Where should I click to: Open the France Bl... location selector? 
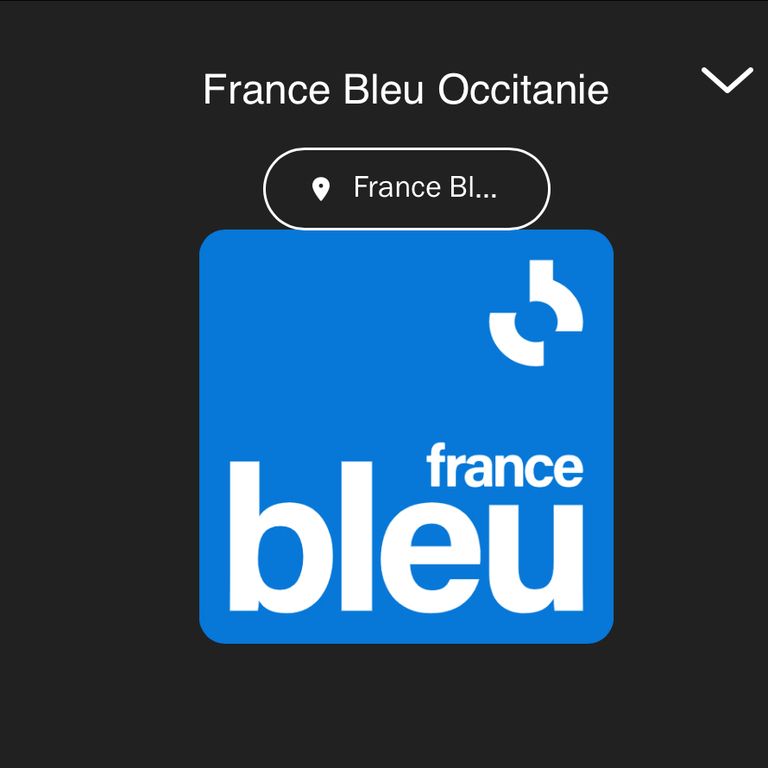click(406, 188)
